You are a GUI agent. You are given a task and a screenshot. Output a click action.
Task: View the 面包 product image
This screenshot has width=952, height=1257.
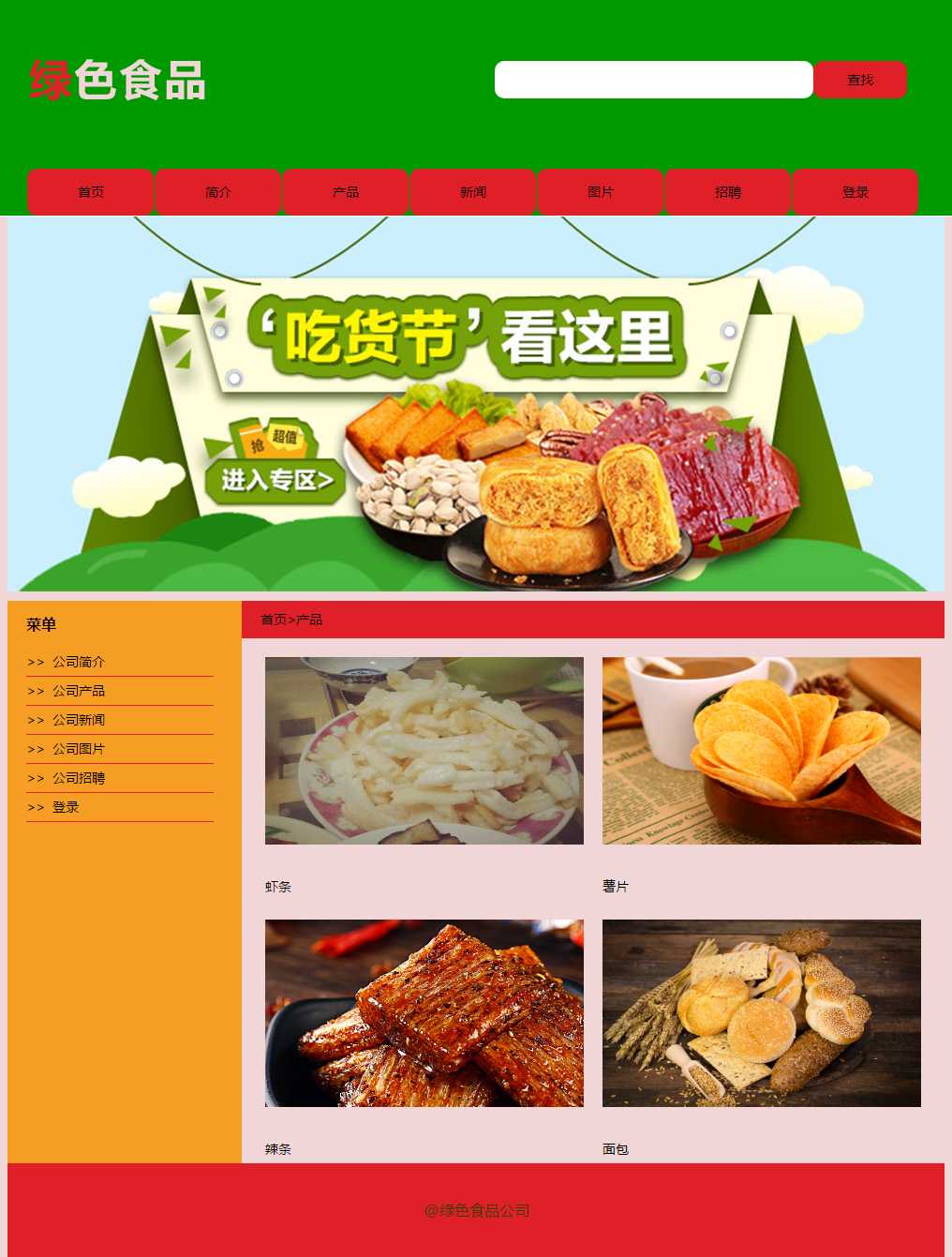762,1013
